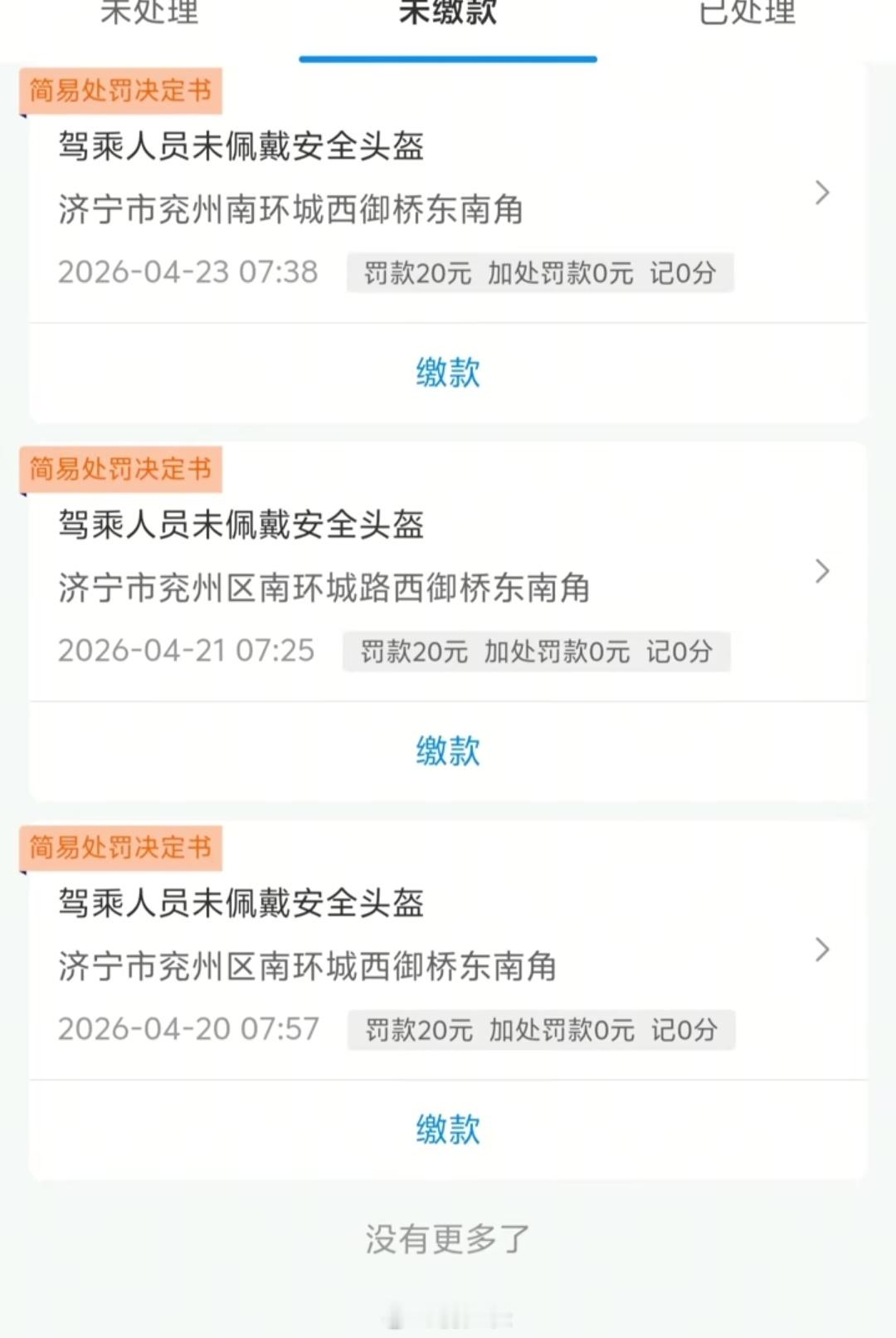Viewport: 896px width, 1338px height.
Task: Expand the 2026-04-20 penalty record details
Action: pos(822,950)
